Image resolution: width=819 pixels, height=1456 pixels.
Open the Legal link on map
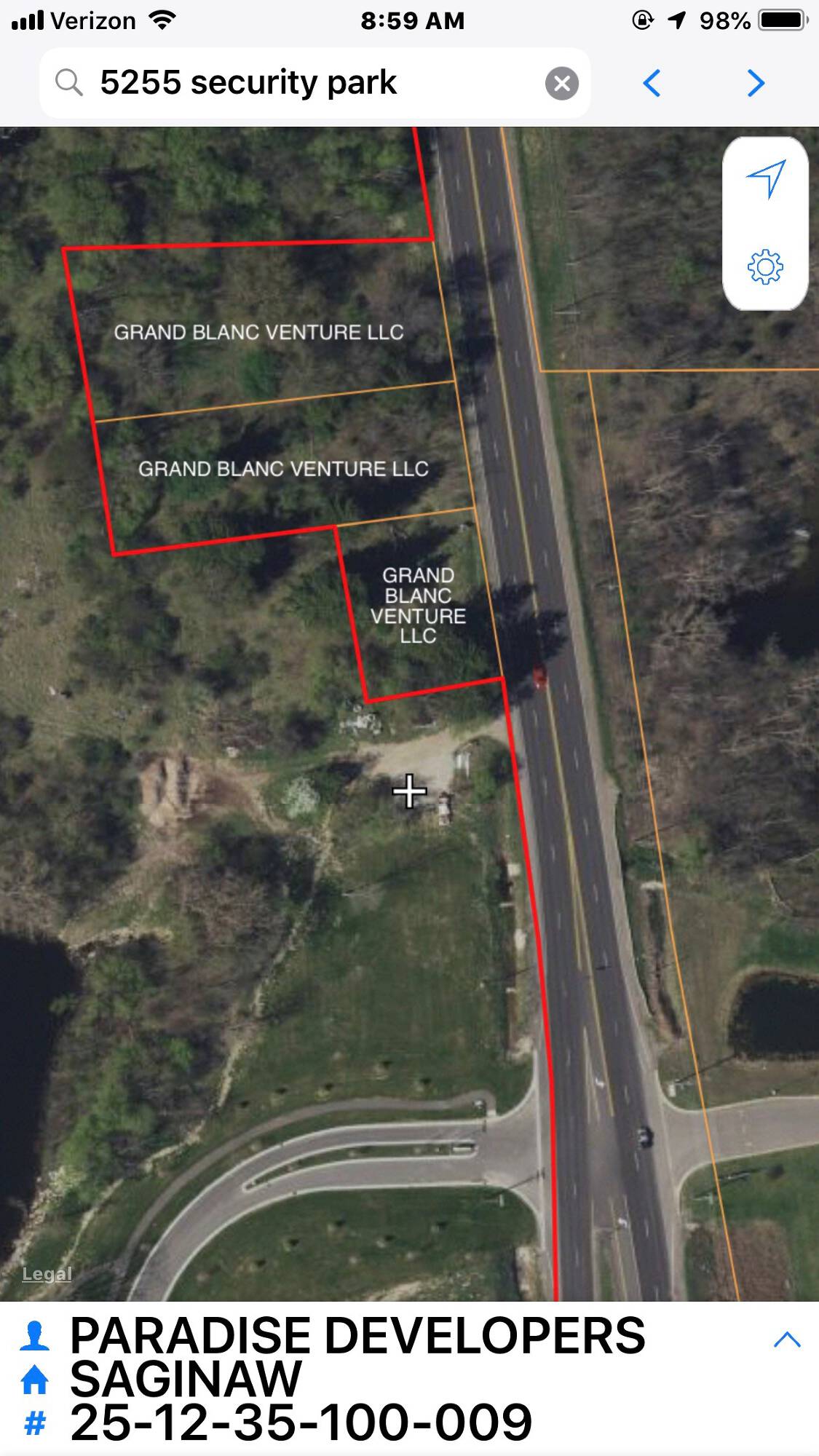pos(47,1273)
